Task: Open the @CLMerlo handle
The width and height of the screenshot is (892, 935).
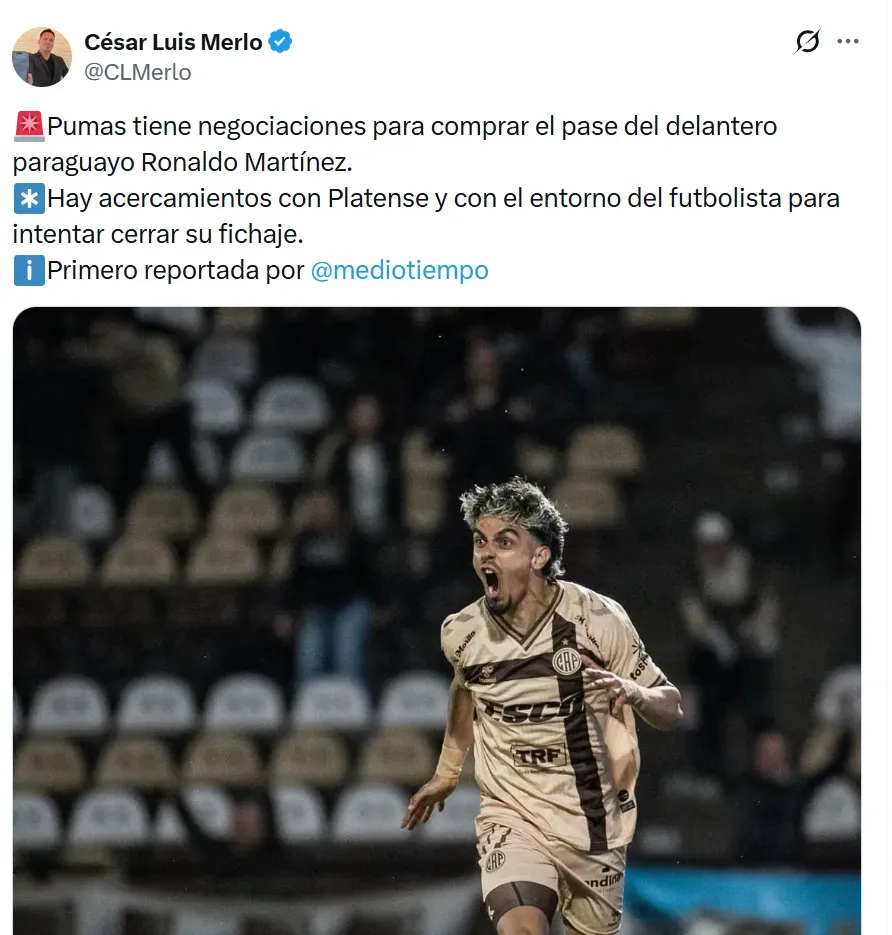Action: coord(138,72)
